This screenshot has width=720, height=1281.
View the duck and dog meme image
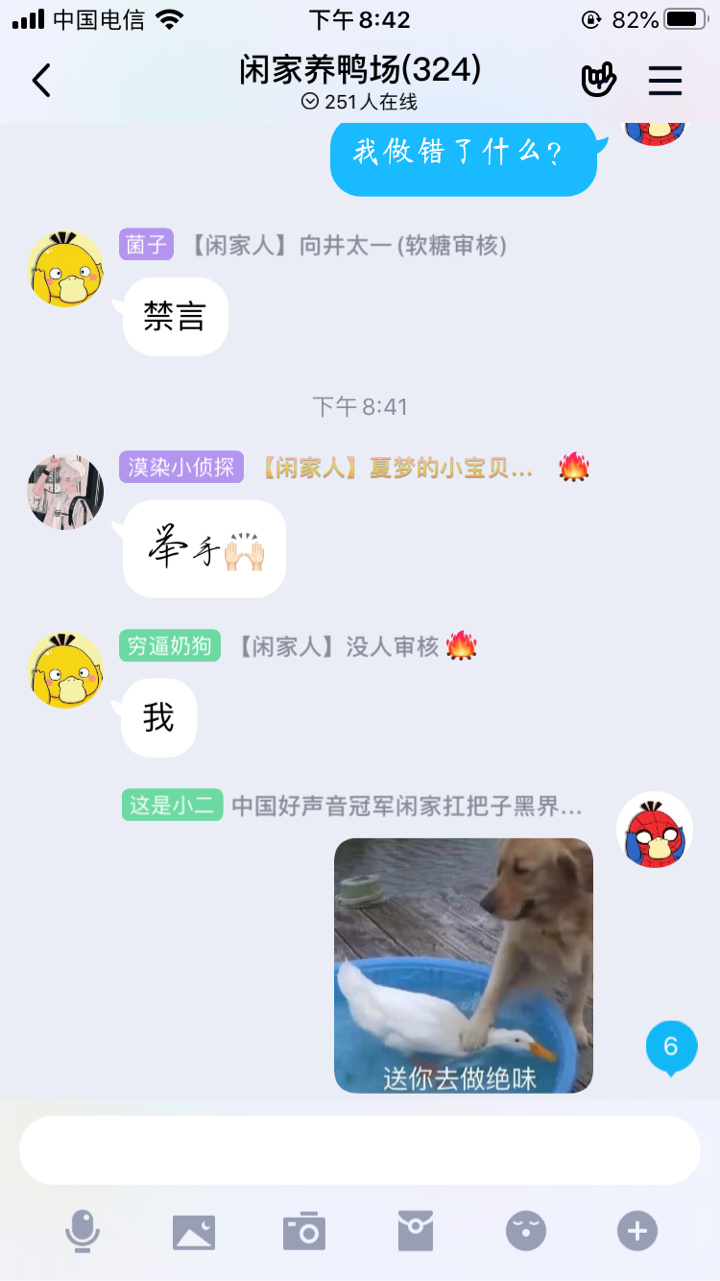tap(463, 965)
